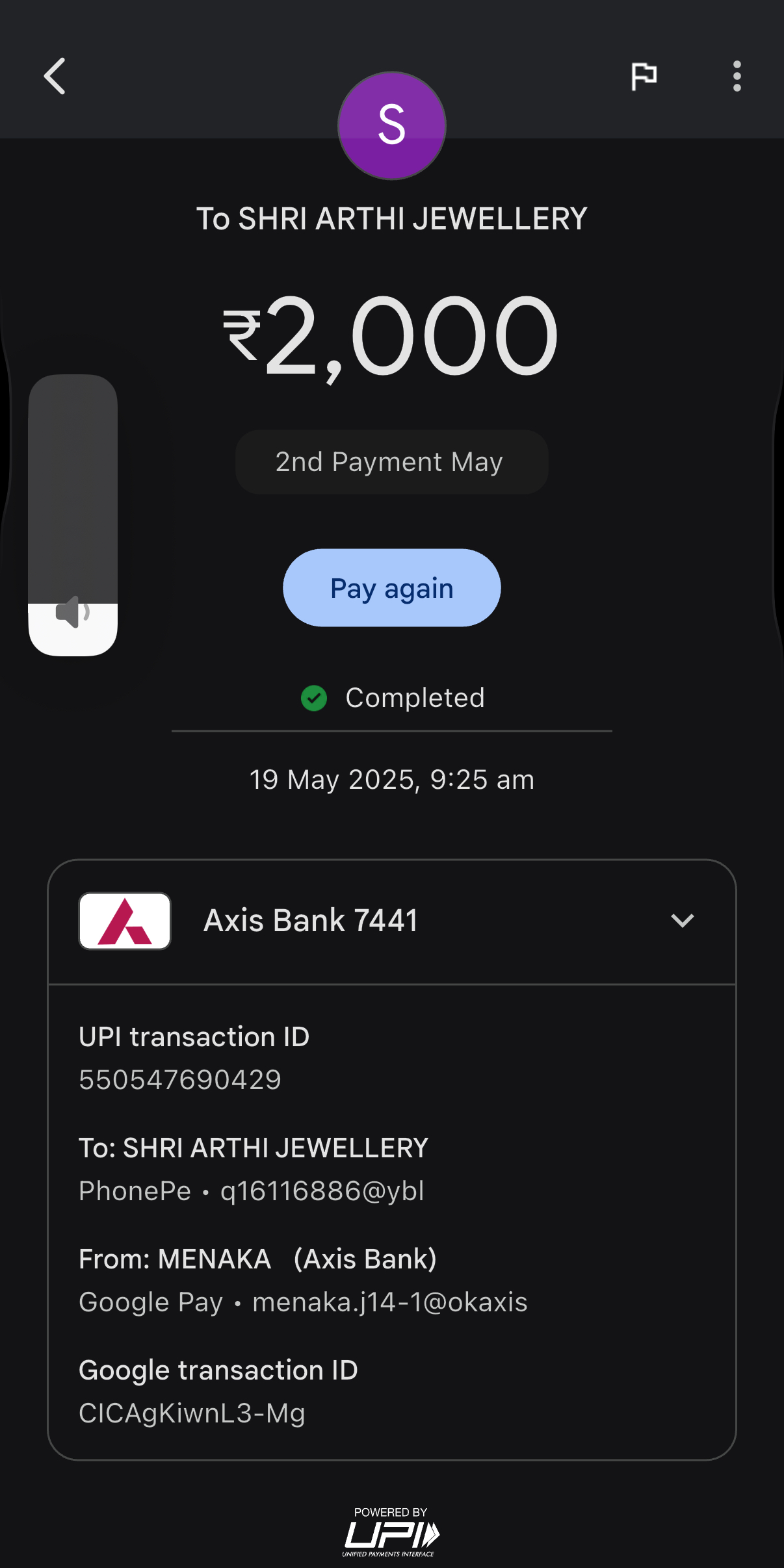
Task: Report this transaction with the flag icon
Action: click(644, 76)
